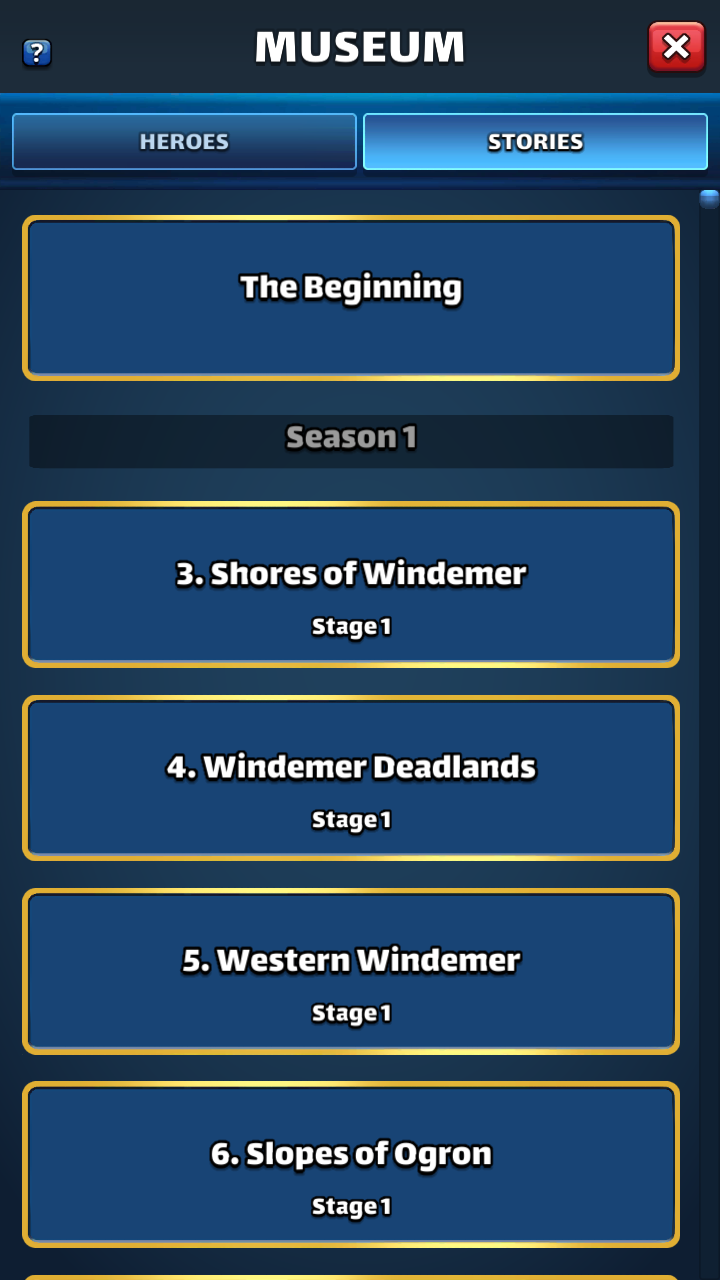Open the help question mark icon

click(37, 53)
